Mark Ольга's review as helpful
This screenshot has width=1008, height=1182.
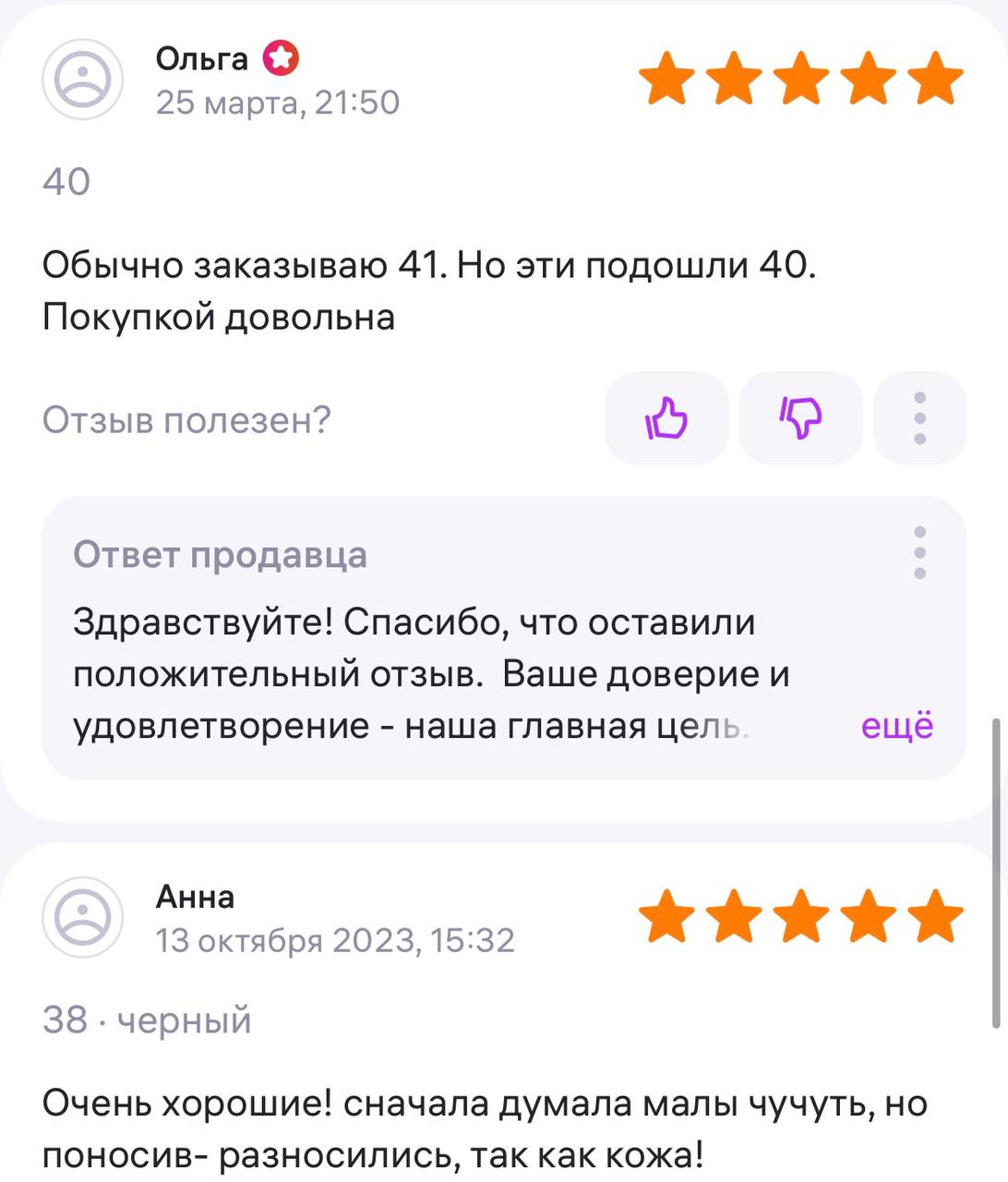tap(666, 419)
